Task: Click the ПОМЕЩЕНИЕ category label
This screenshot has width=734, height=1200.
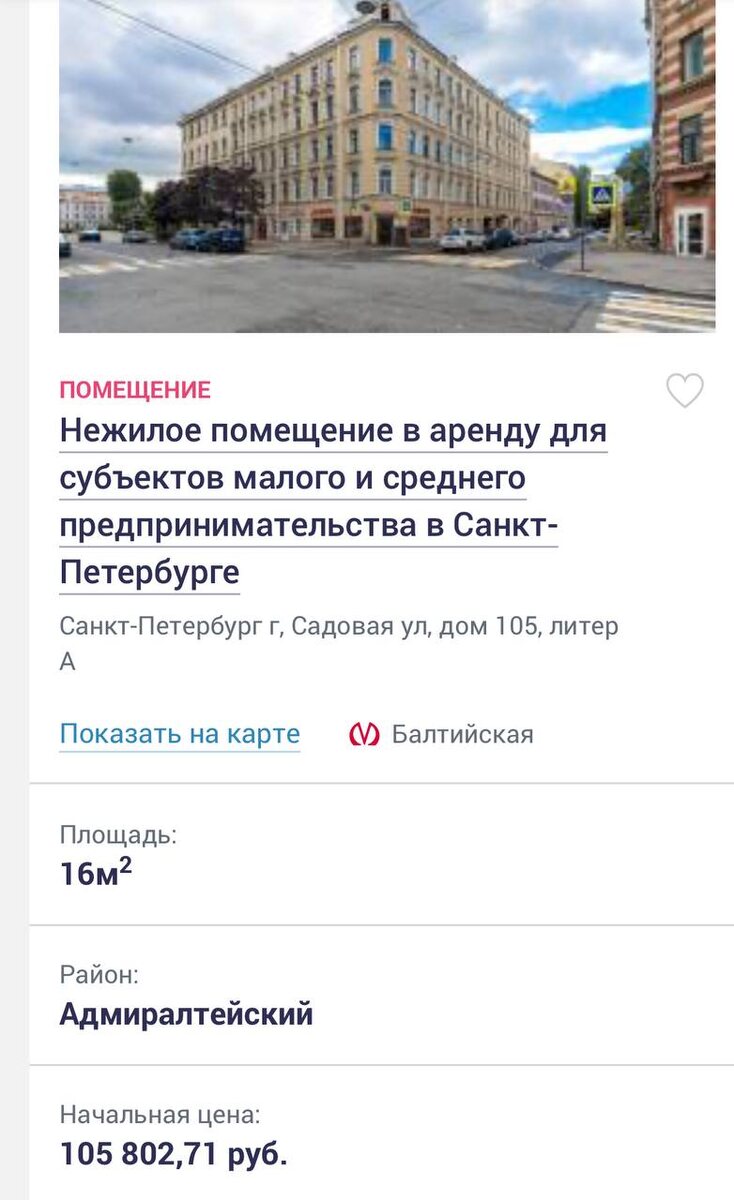Action: click(134, 390)
